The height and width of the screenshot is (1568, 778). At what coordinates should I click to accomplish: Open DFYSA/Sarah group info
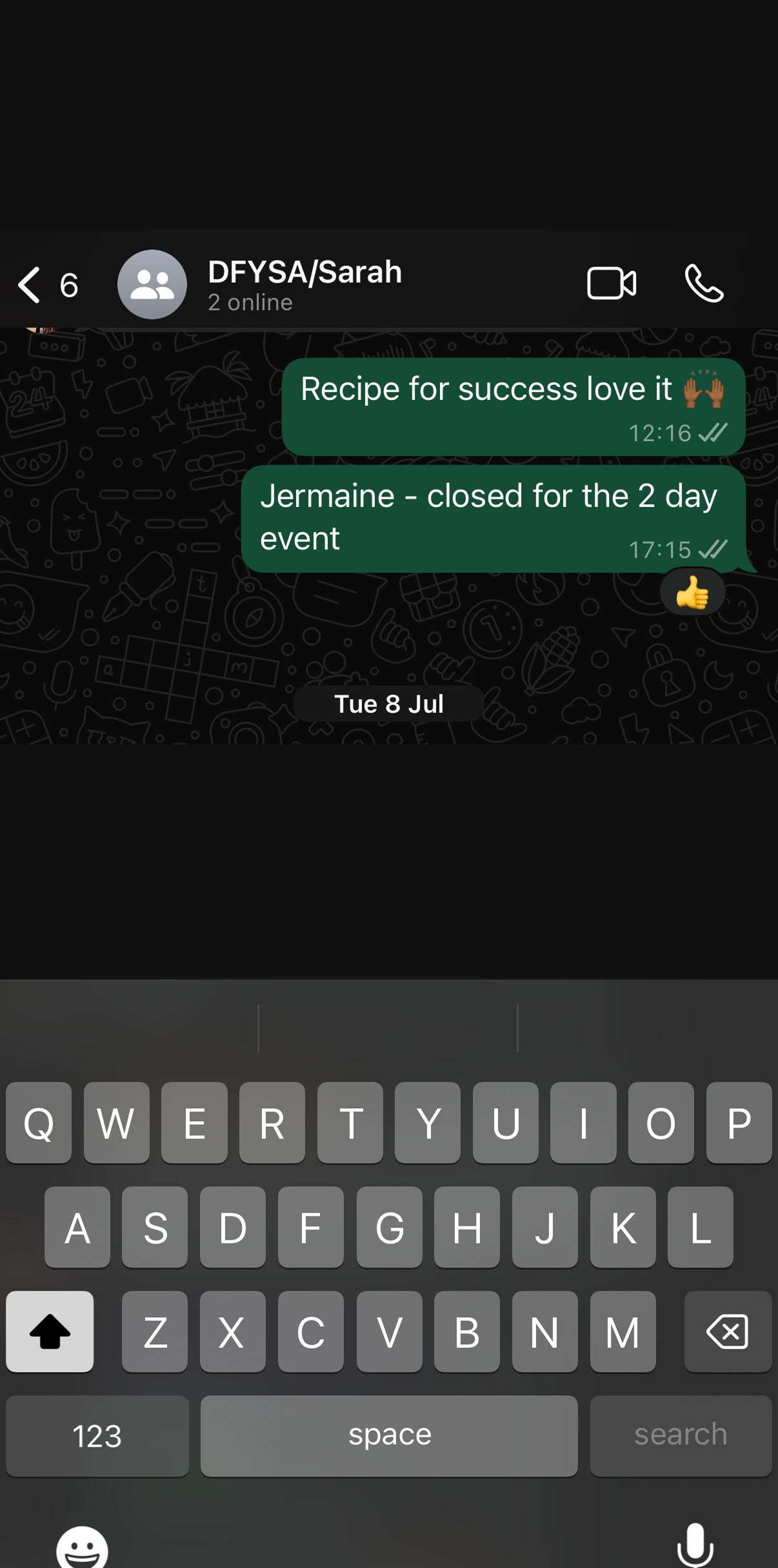click(x=304, y=284)
